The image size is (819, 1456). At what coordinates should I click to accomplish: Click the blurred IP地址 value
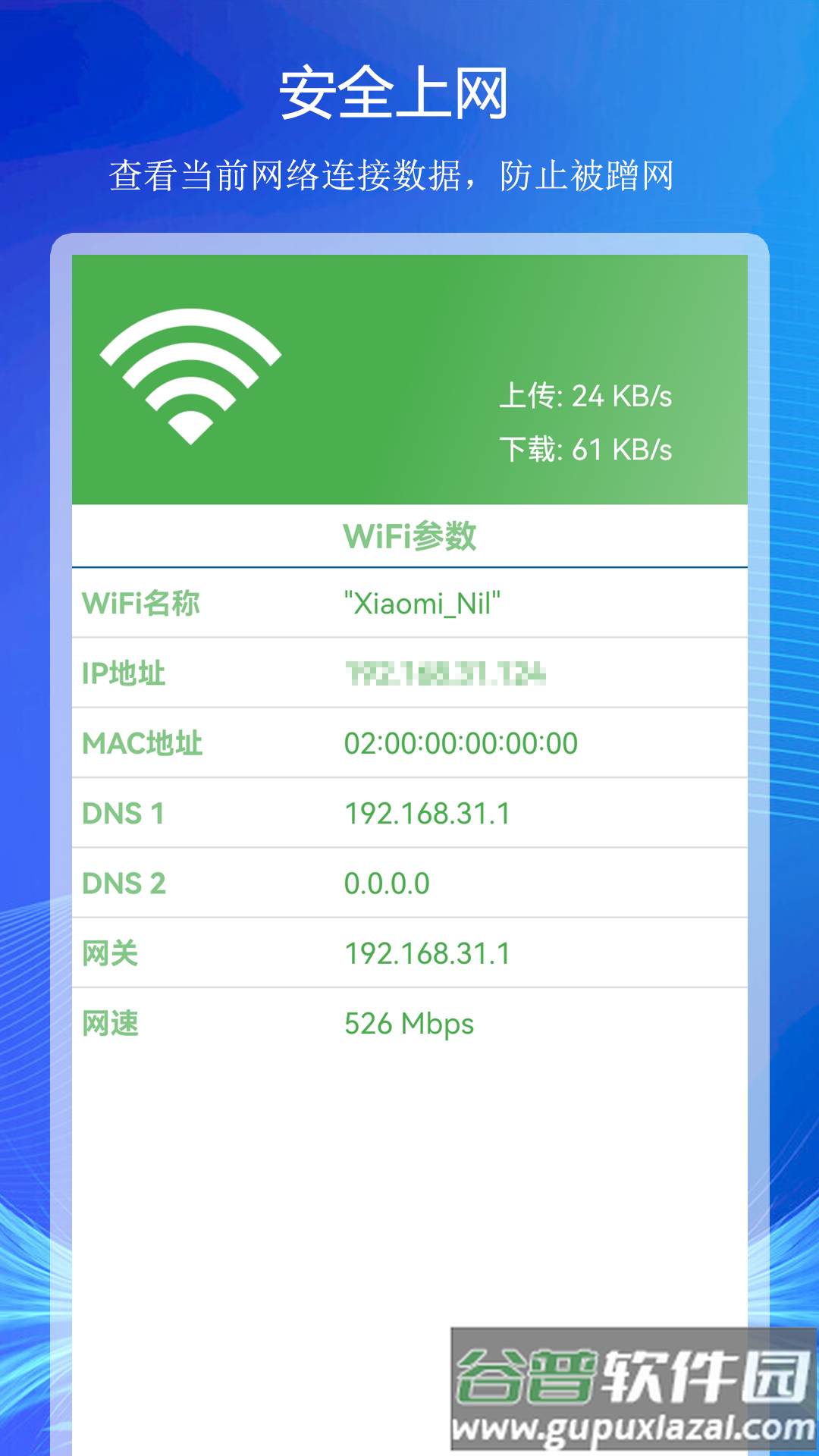tap(447, 672)
